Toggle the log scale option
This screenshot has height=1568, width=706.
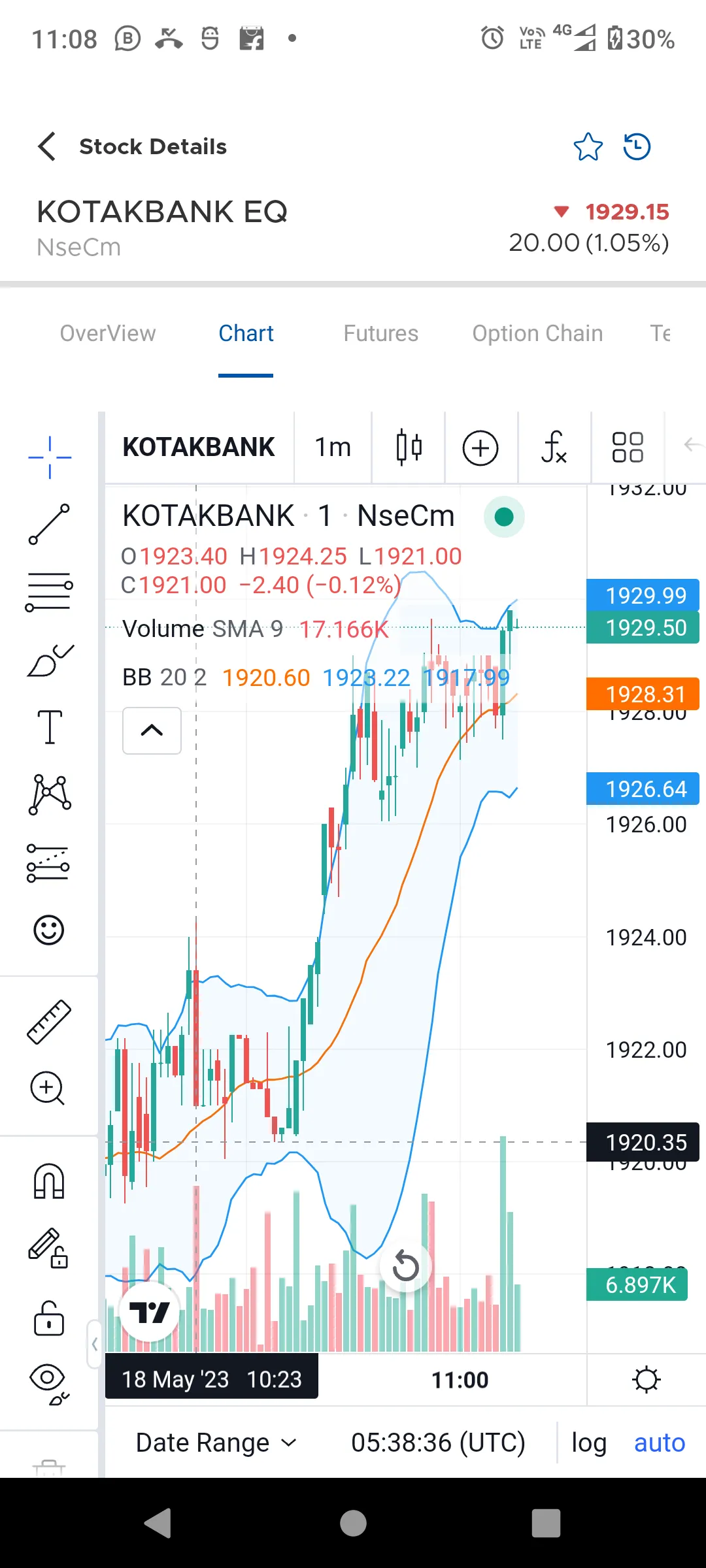click(589, 1443)
